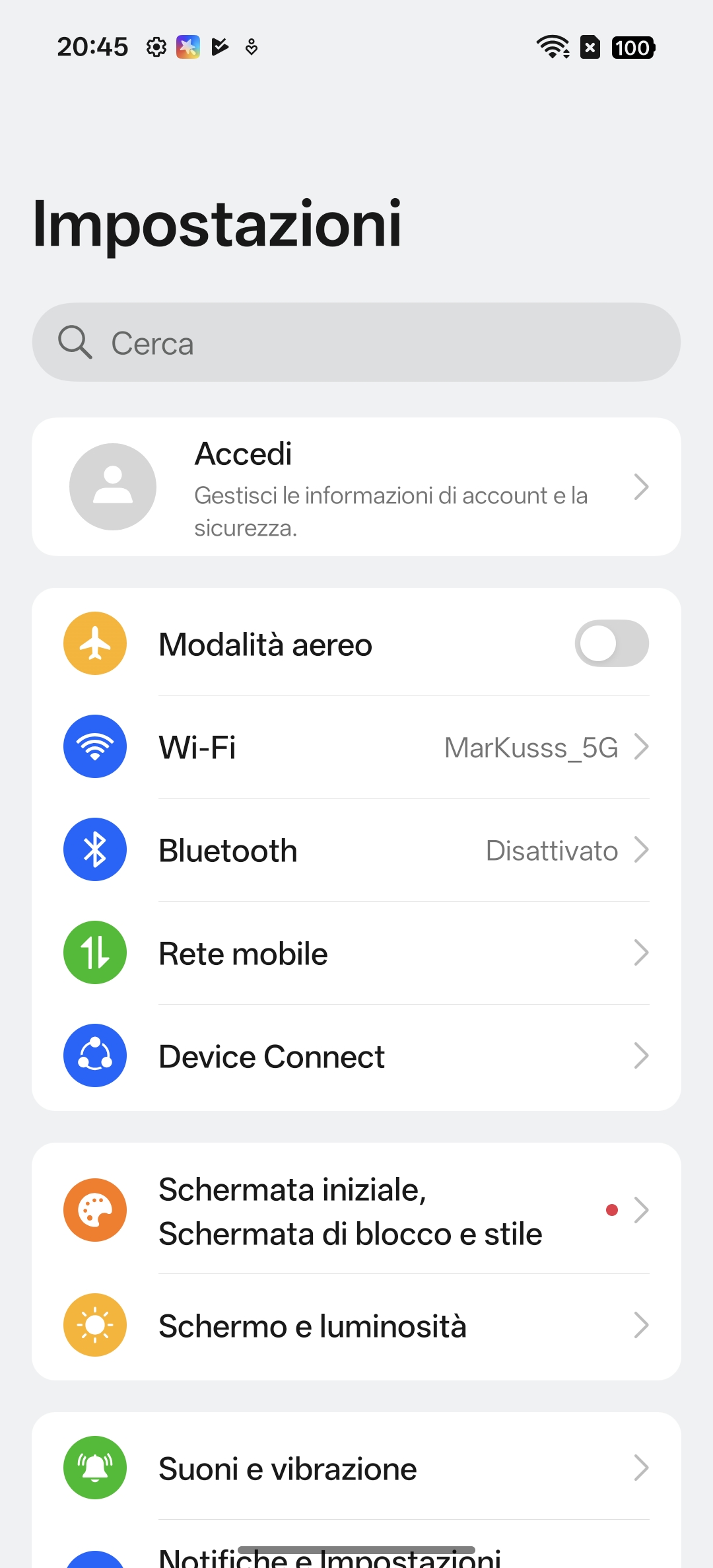Open Device Connect

pyautogui.click(x=356, y=1056)
